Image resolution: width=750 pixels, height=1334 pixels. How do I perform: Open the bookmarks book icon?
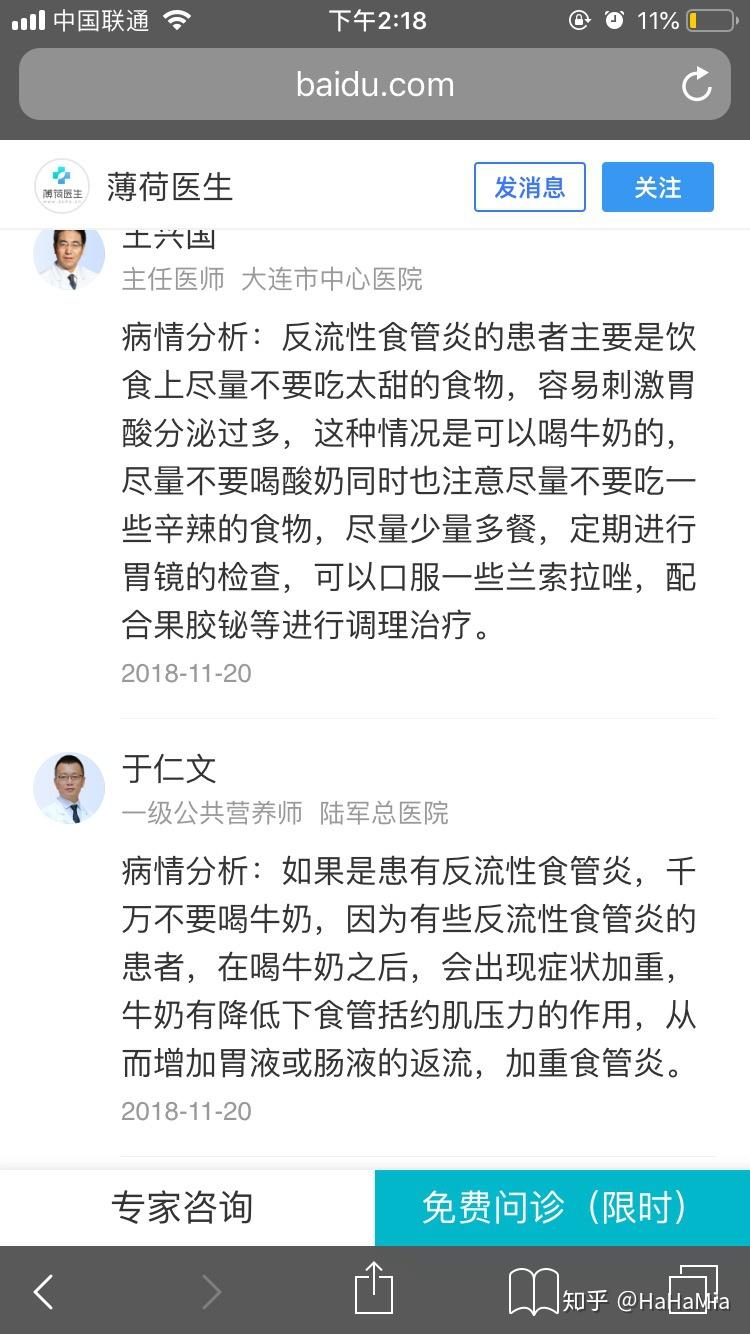click(534, 1291)
